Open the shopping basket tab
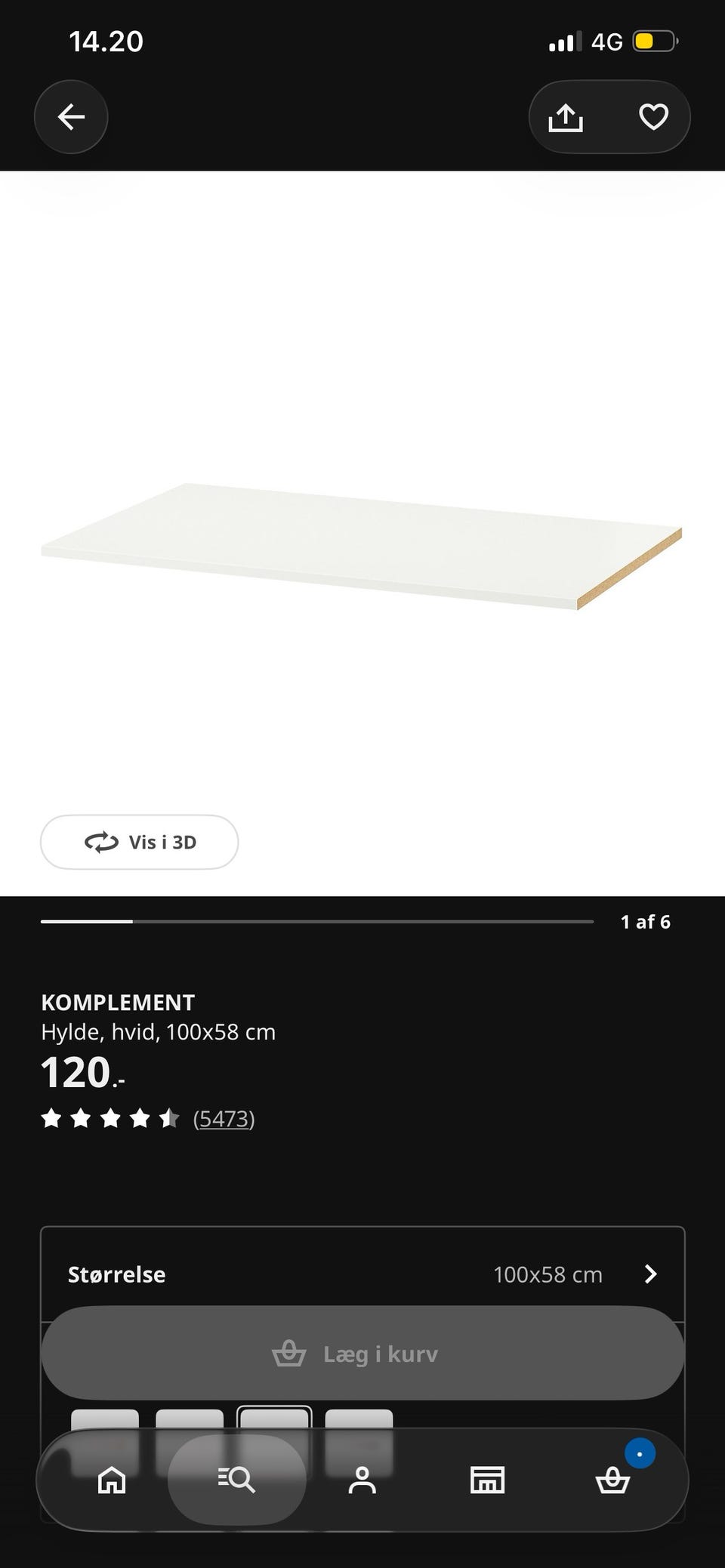Screen dimensions: 725x1568 612,1480
